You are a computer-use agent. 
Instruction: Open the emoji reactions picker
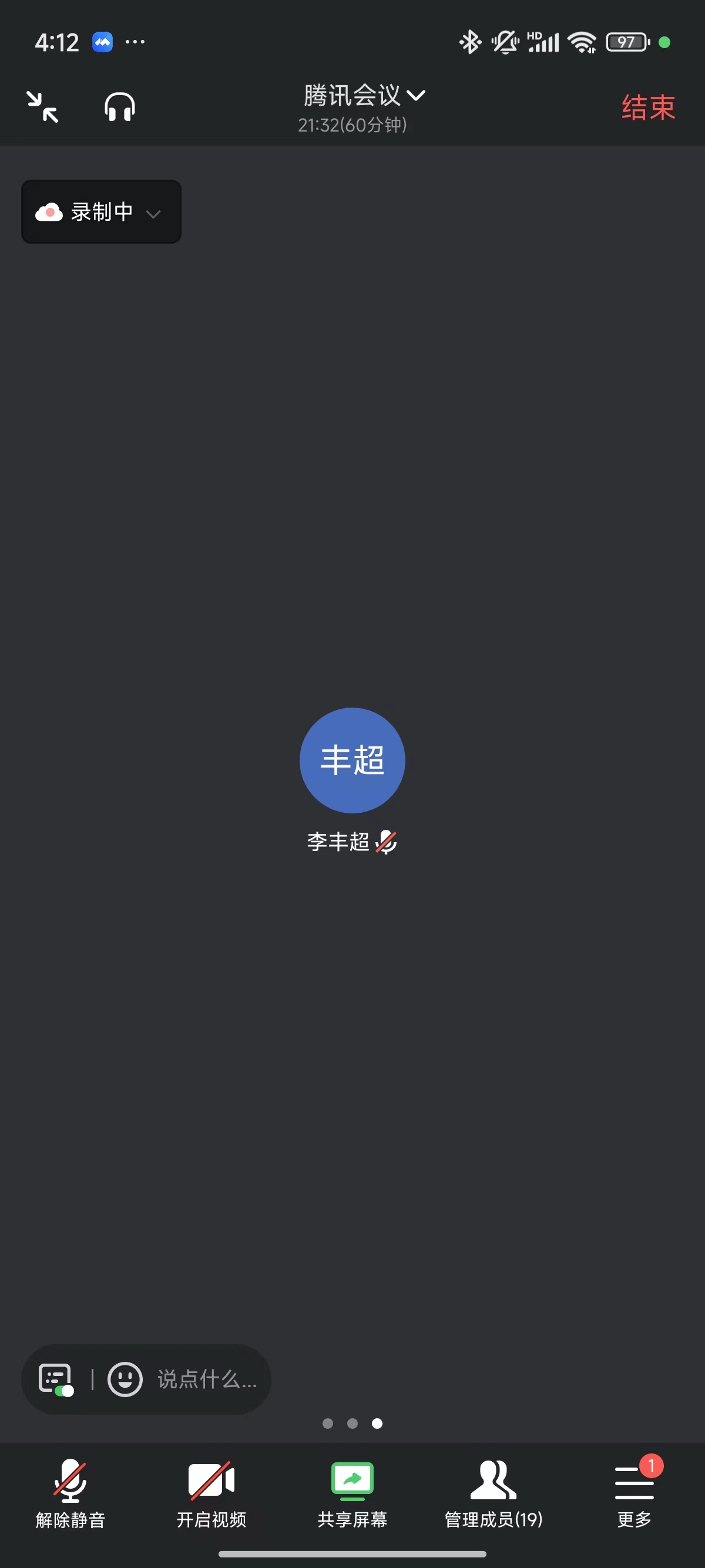pos(125,1379)
